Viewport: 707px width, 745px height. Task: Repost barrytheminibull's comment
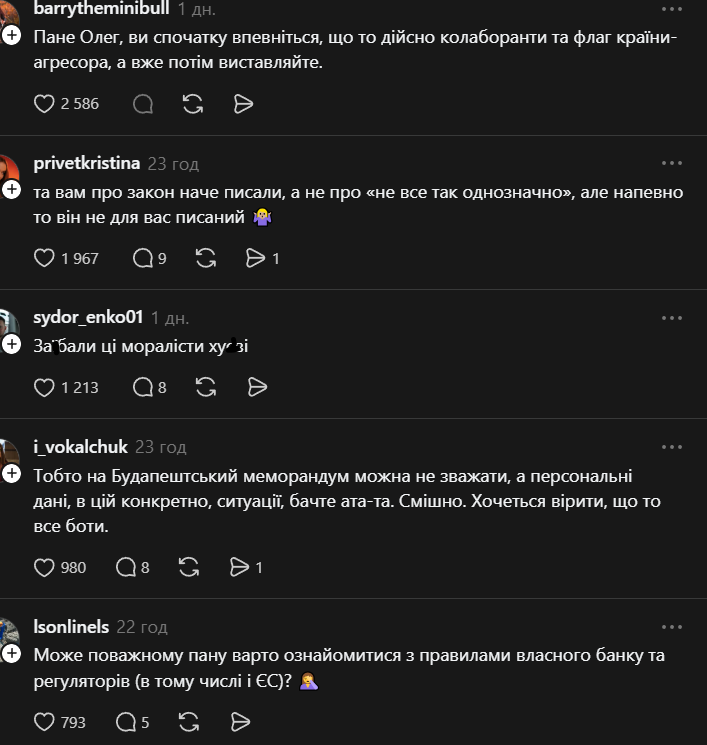point(194,103)
